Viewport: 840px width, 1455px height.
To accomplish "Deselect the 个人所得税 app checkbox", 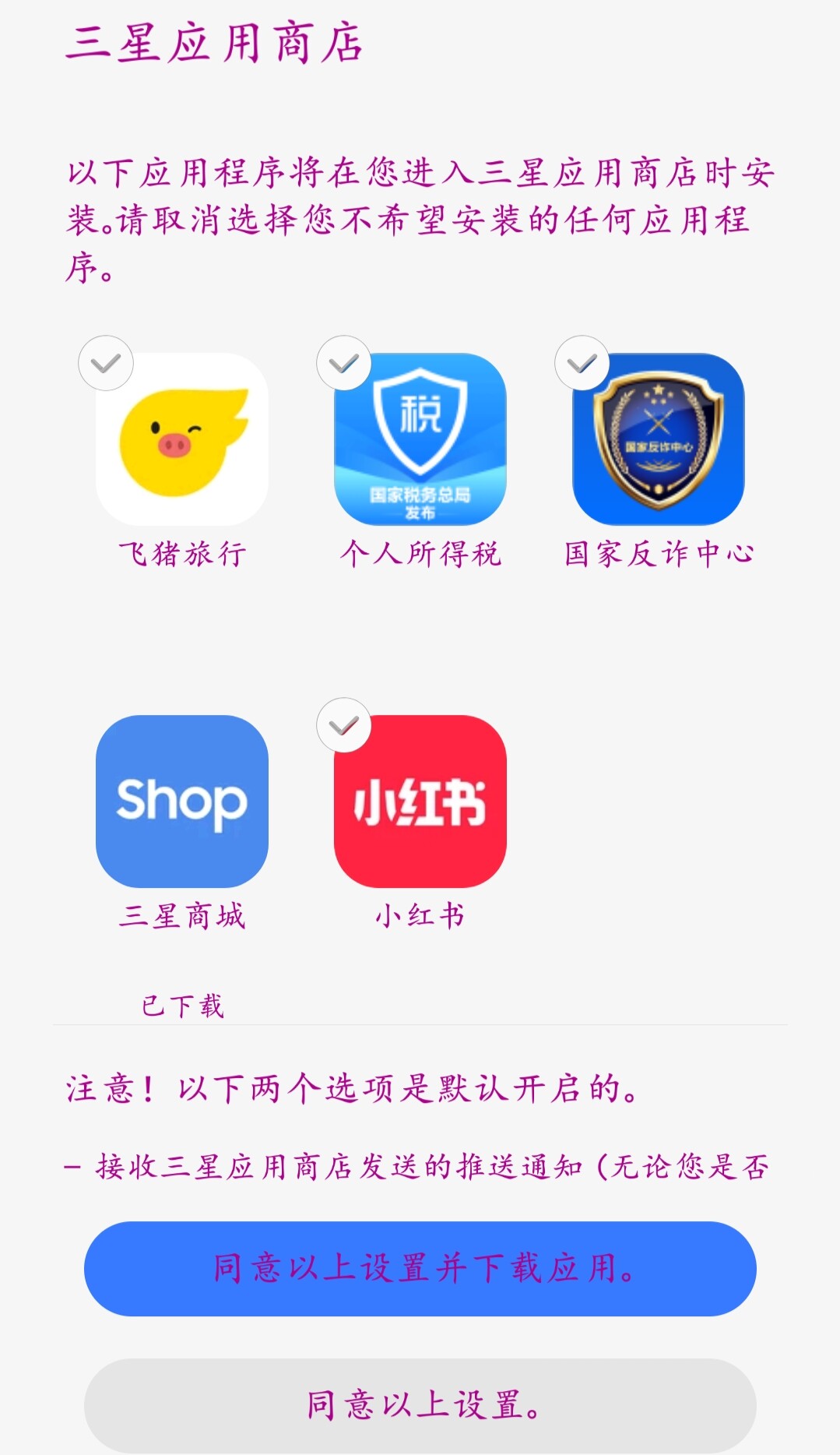I will tap(344, 363).
